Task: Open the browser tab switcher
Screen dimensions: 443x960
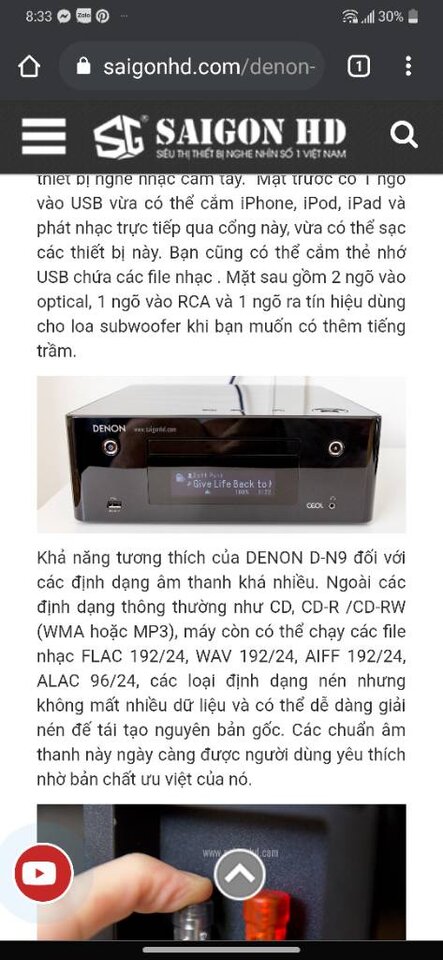Action: pos(359,67)
